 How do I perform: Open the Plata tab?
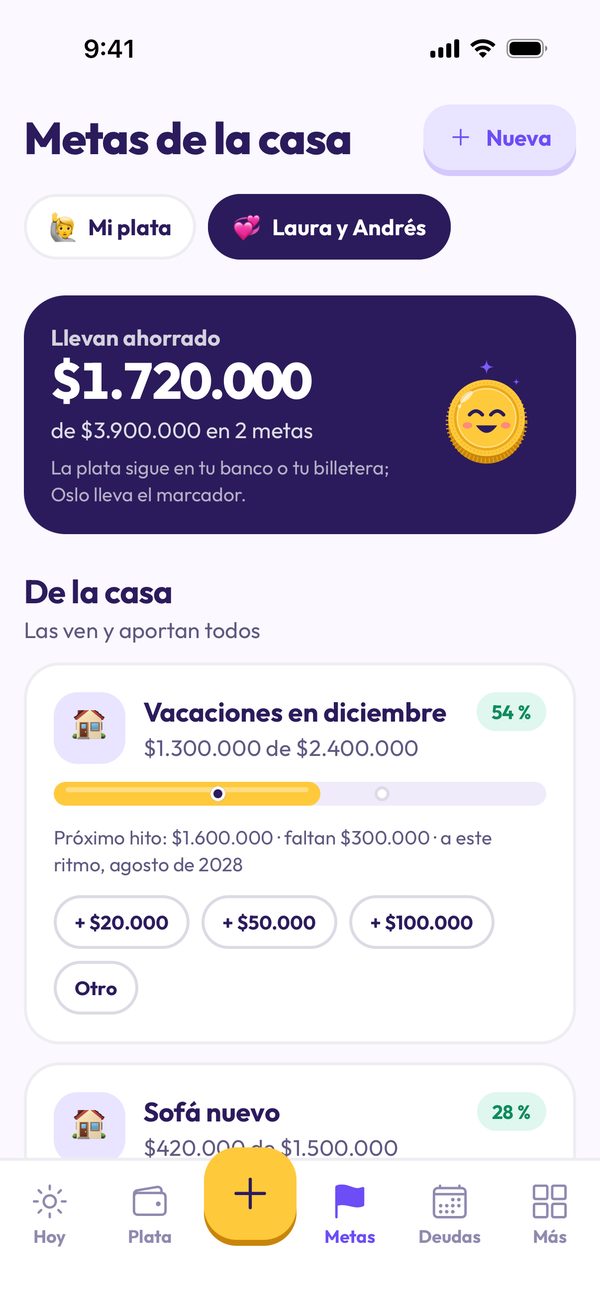[x=149, y=1214]
